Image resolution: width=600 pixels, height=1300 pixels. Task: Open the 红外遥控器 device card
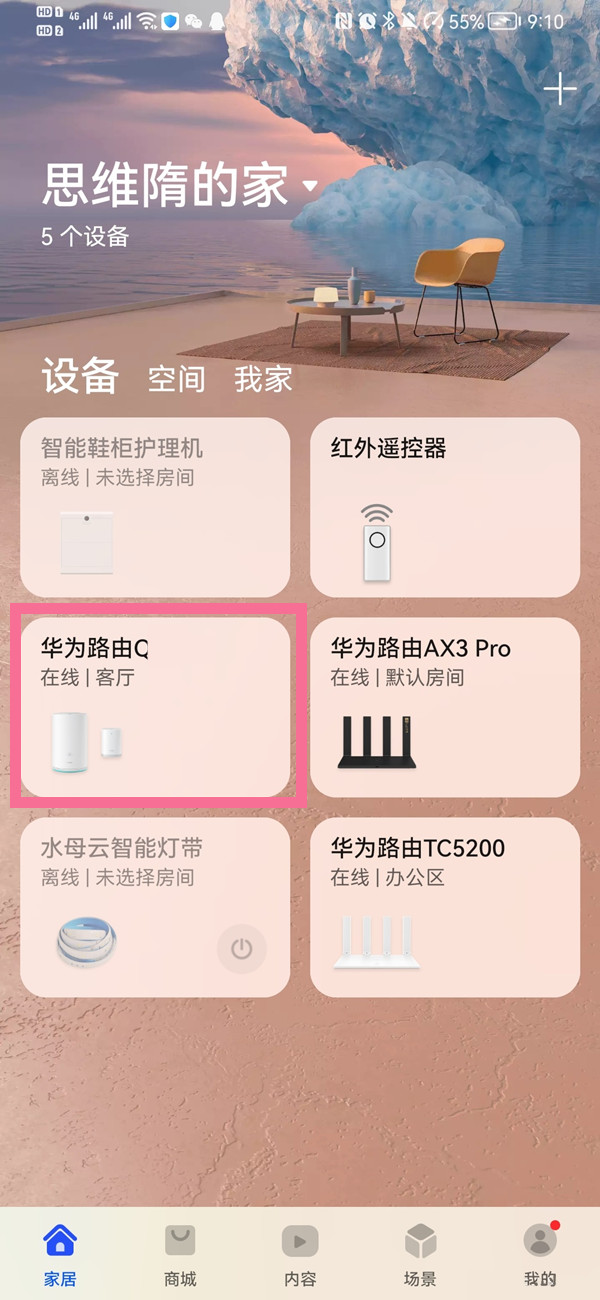pos(445,507)
